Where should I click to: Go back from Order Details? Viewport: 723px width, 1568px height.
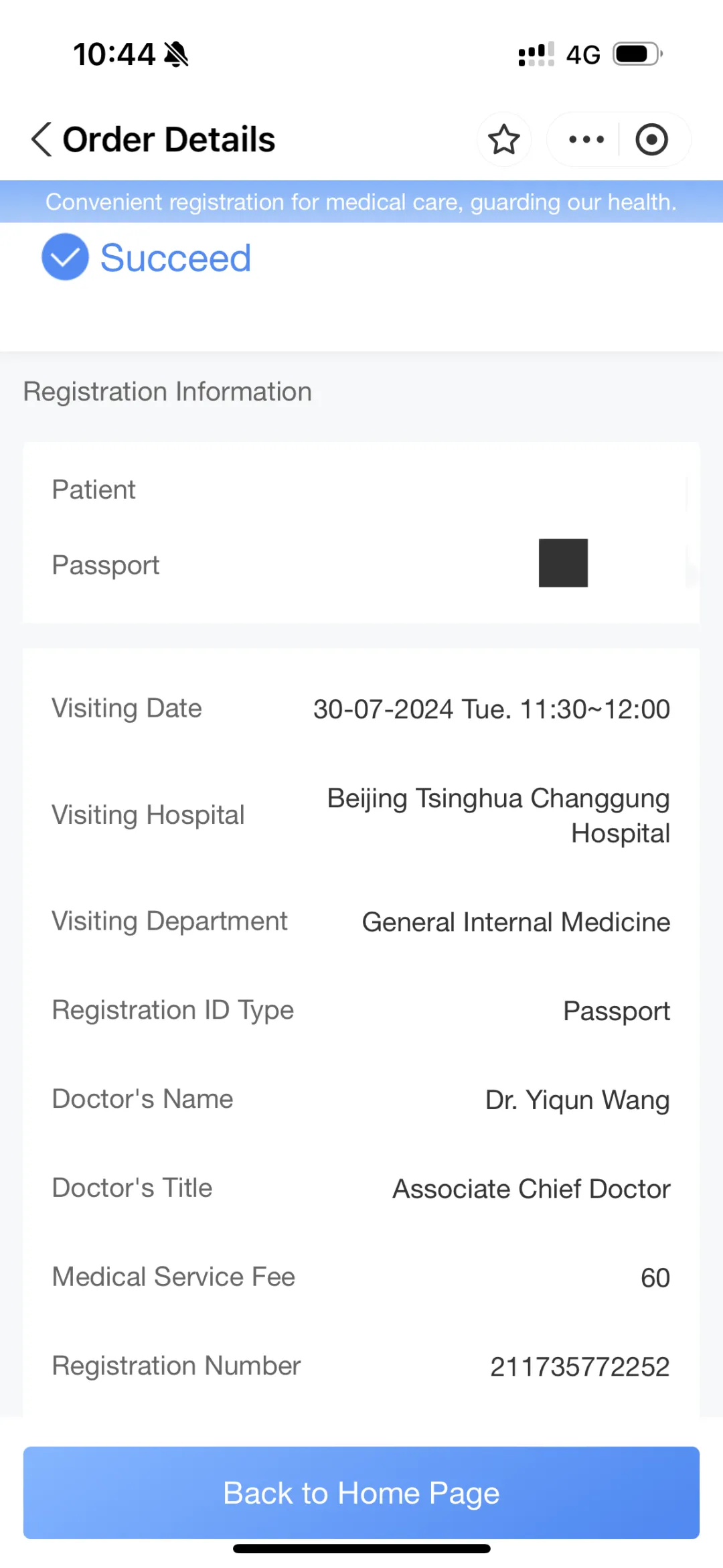tap(42, 139)
